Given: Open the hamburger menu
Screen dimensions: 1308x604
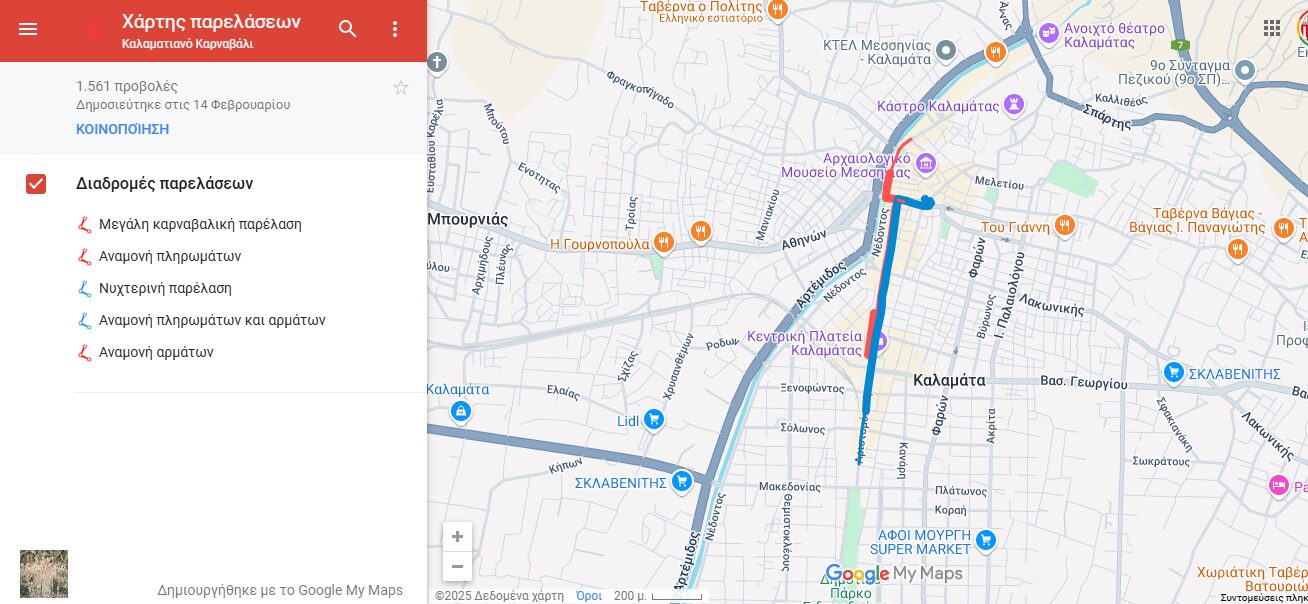Looking at the screenshot, I should [28, 29].
